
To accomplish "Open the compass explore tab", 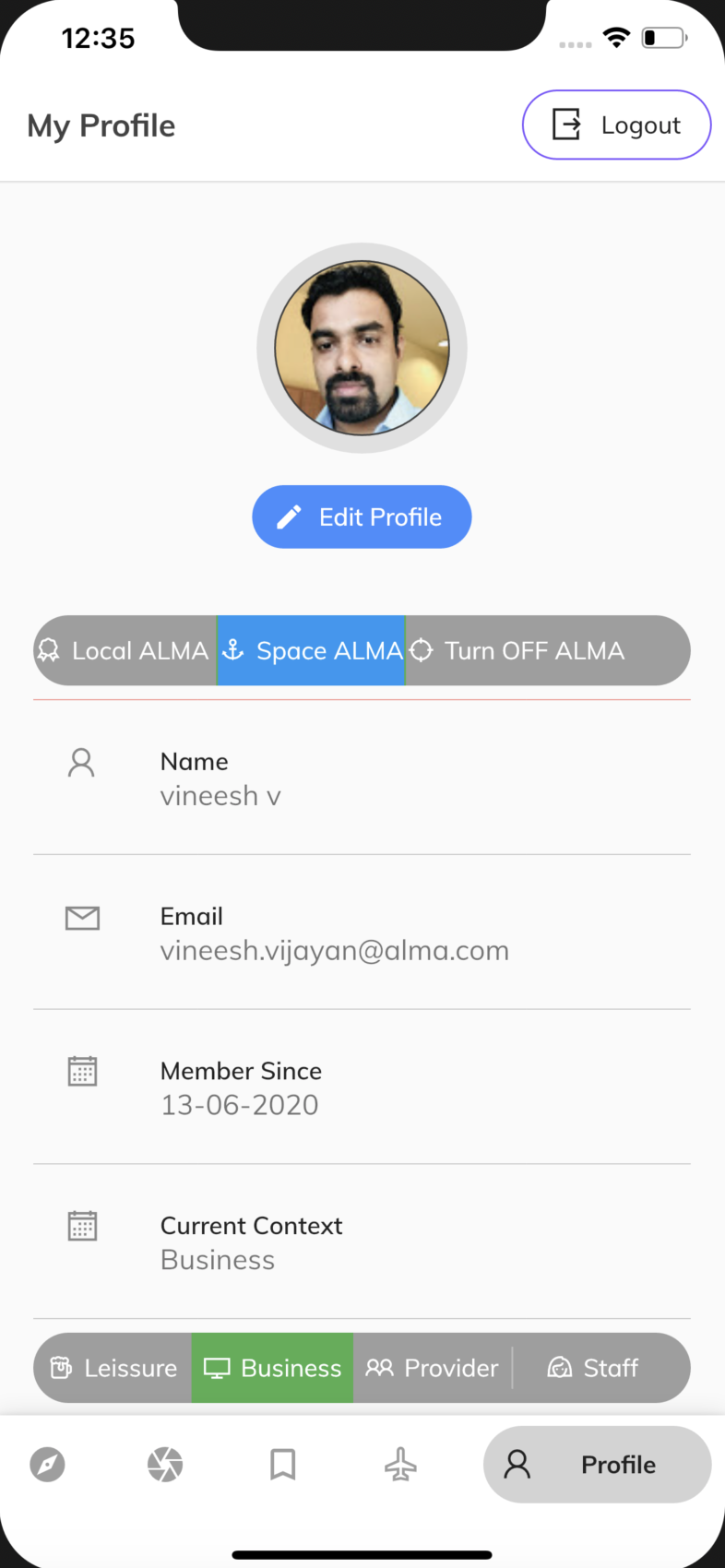I will (47, 1465).
